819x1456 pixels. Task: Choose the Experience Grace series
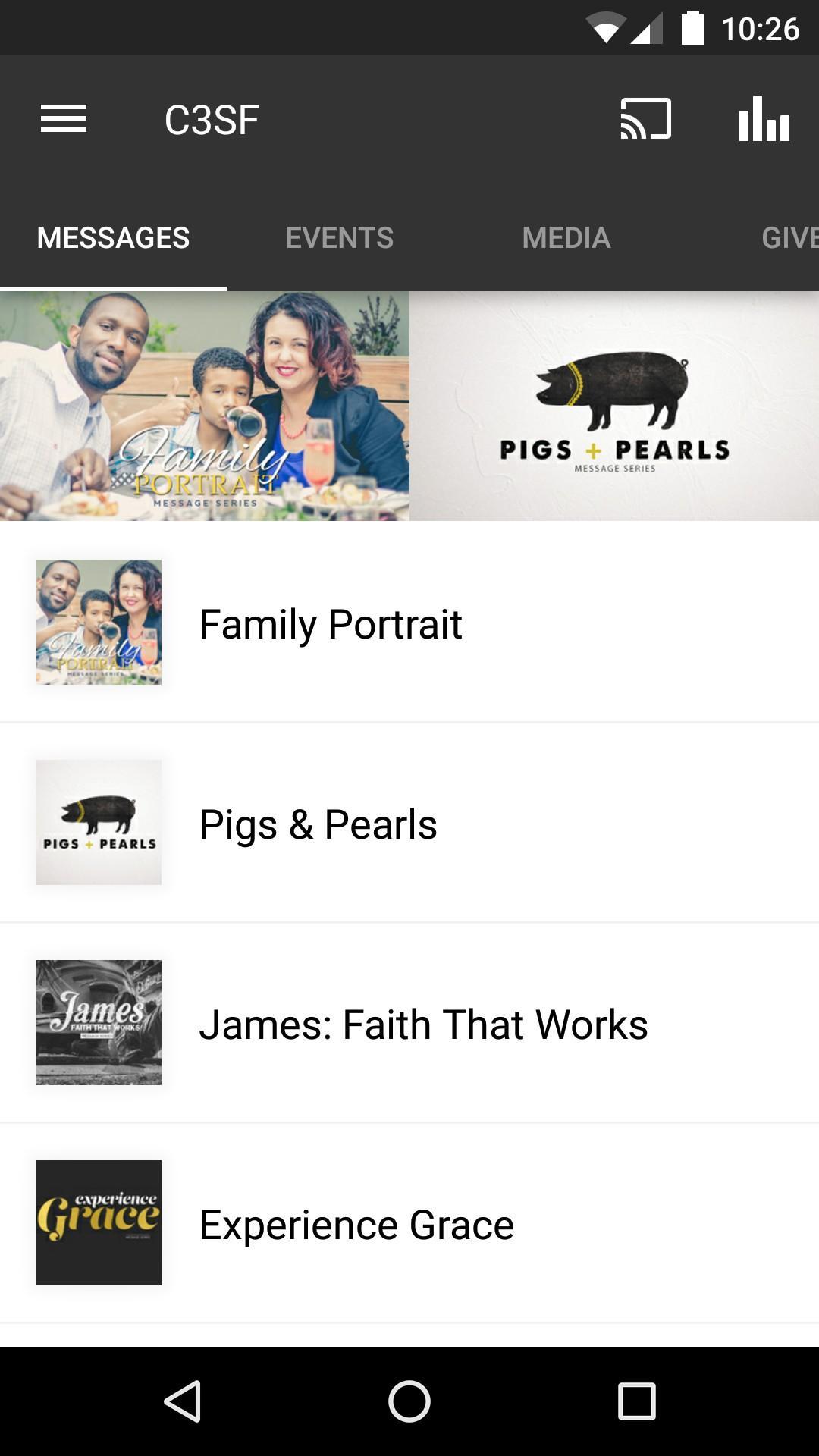point(409,1224)
